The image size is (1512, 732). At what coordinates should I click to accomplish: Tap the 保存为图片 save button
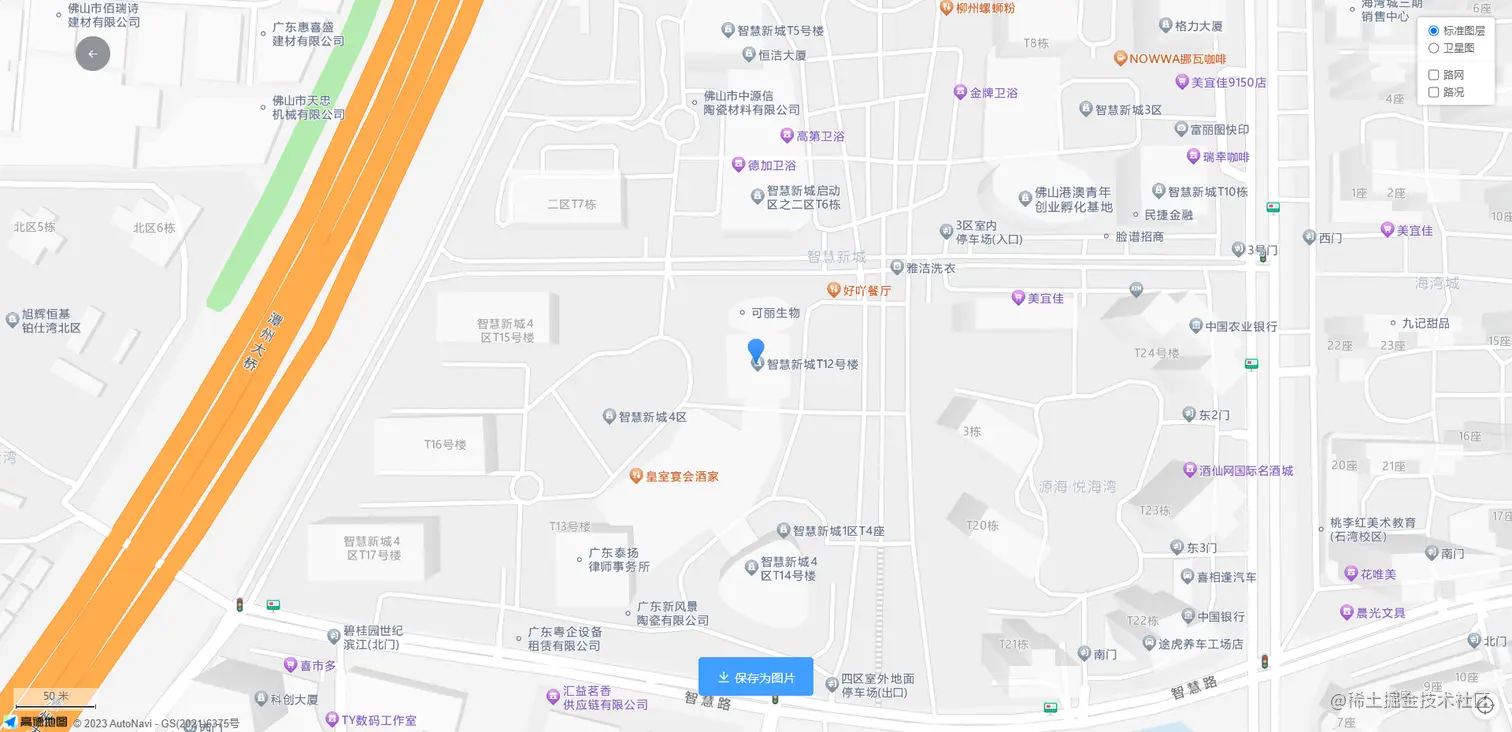tap(756, 677)
